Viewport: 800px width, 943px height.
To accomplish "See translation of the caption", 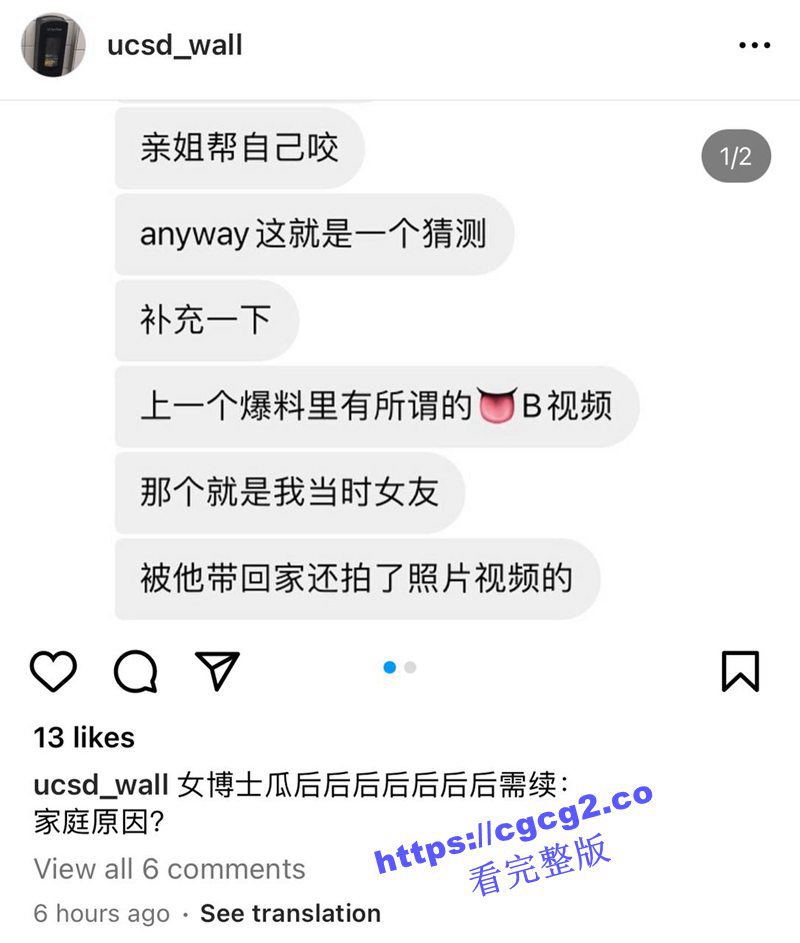I will pos(290,913).
